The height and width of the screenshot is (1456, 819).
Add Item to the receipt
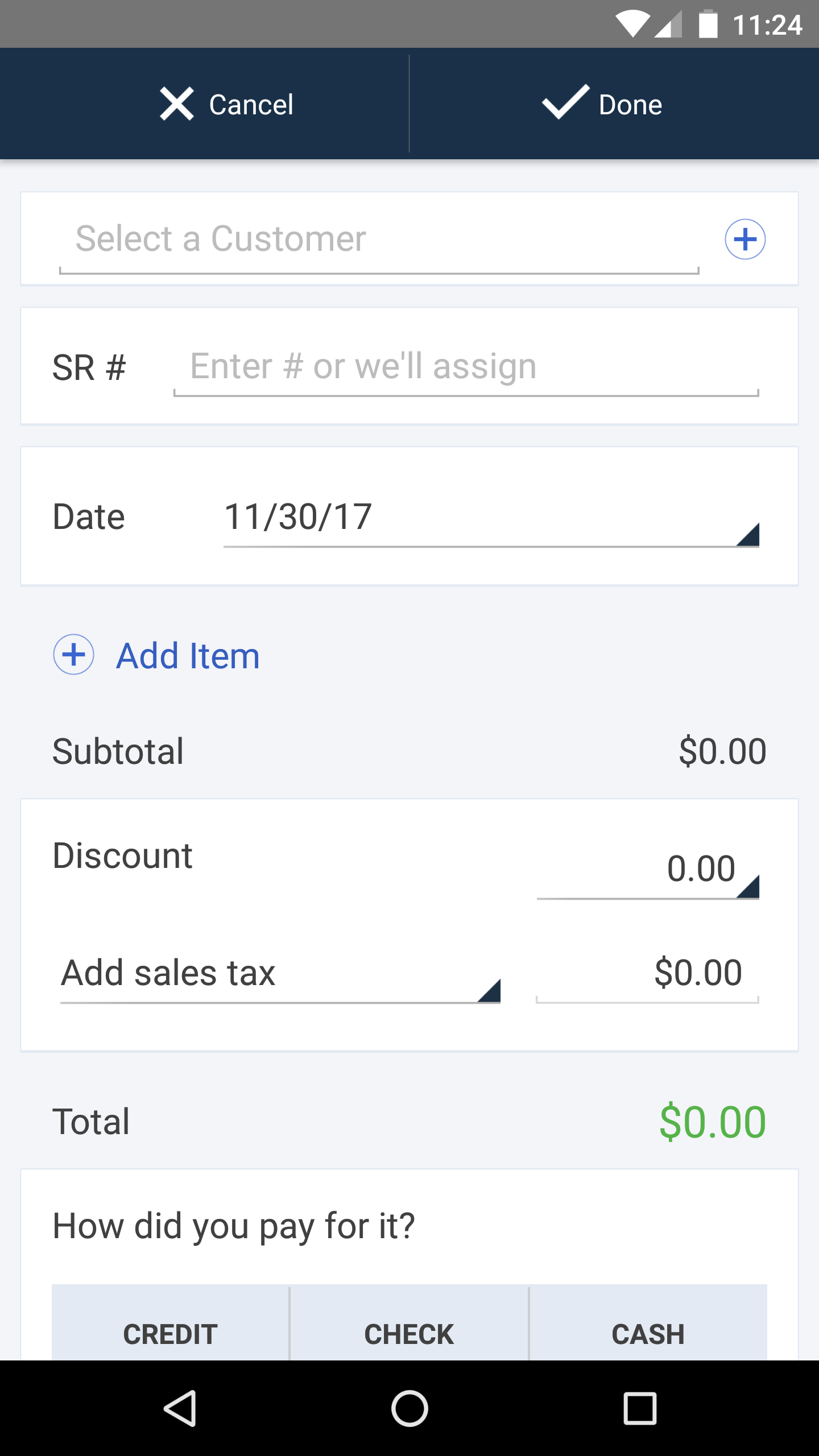[x=157, y=655]
